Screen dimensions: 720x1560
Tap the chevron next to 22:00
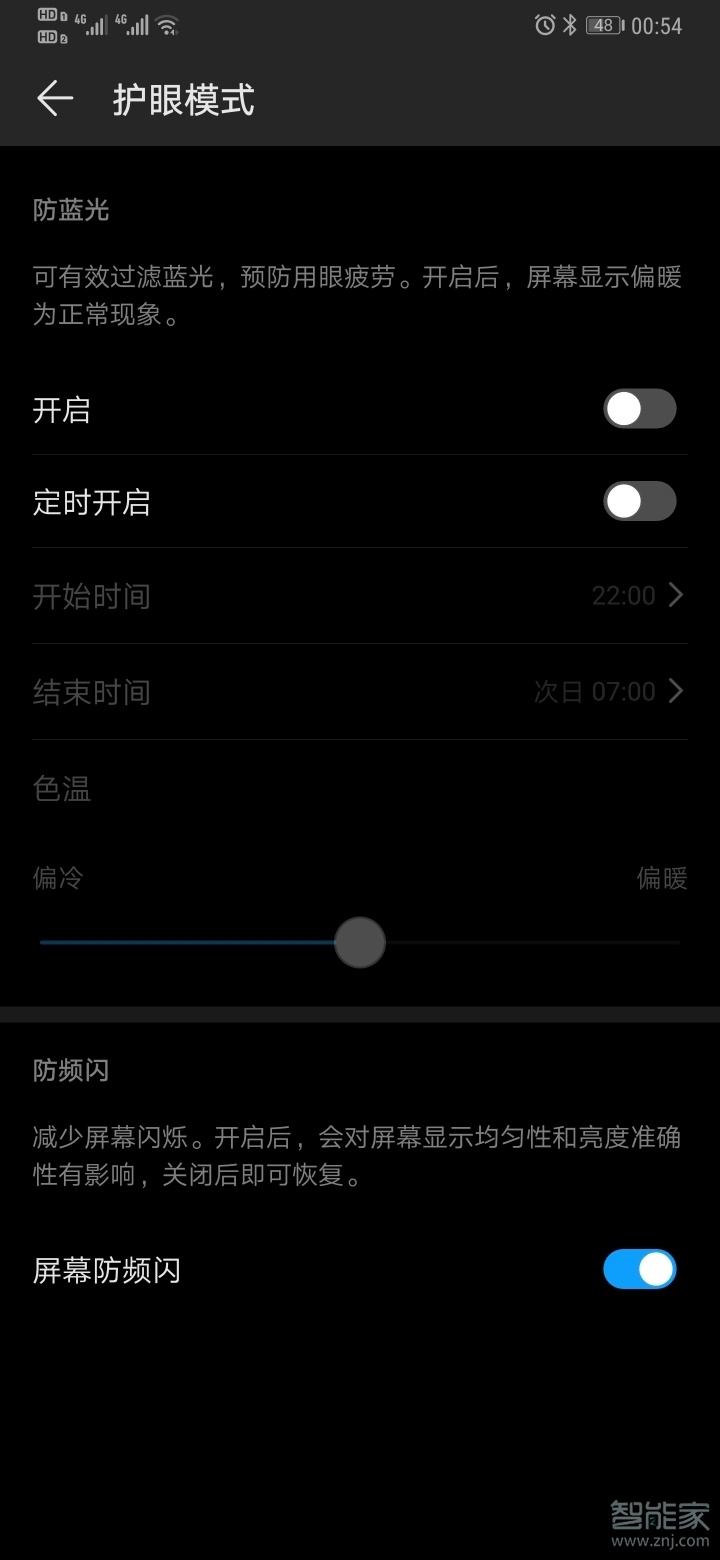(x=676, y=595)
